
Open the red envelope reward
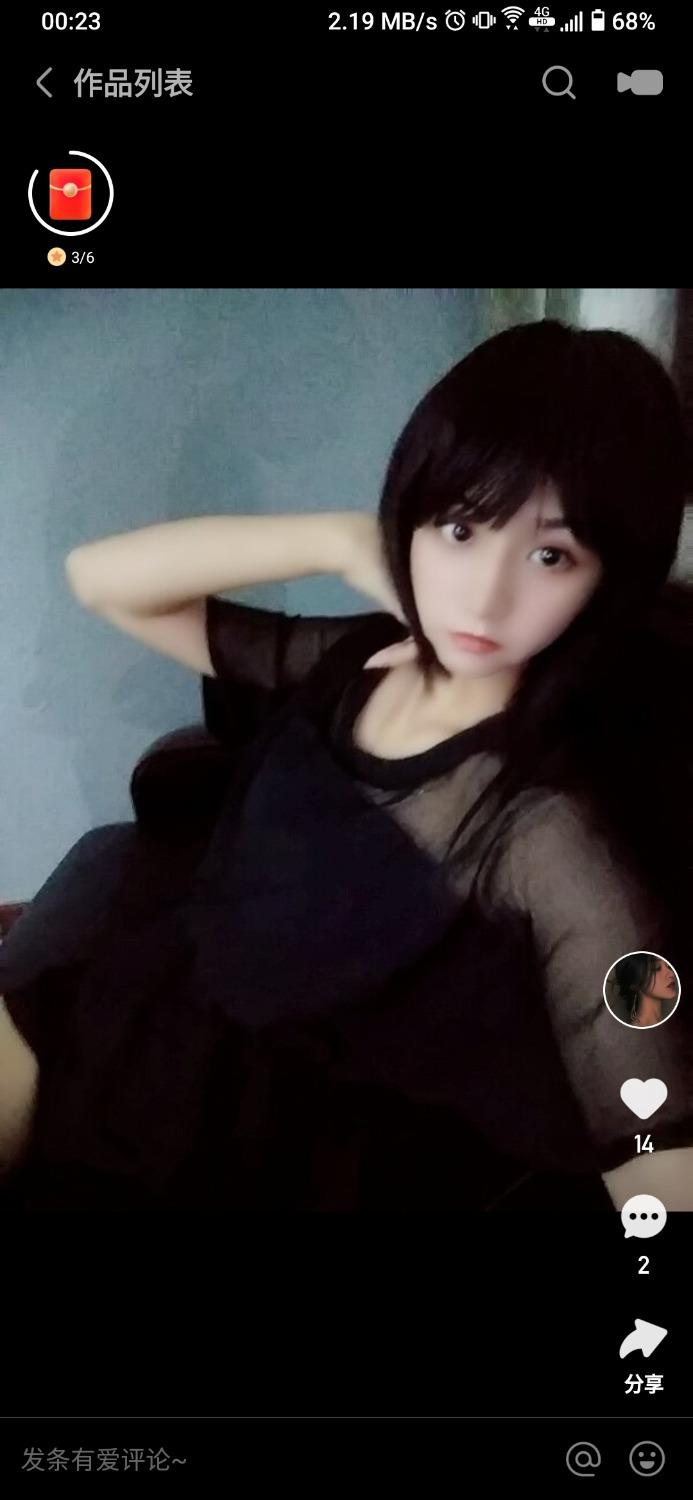pos(71,194)
